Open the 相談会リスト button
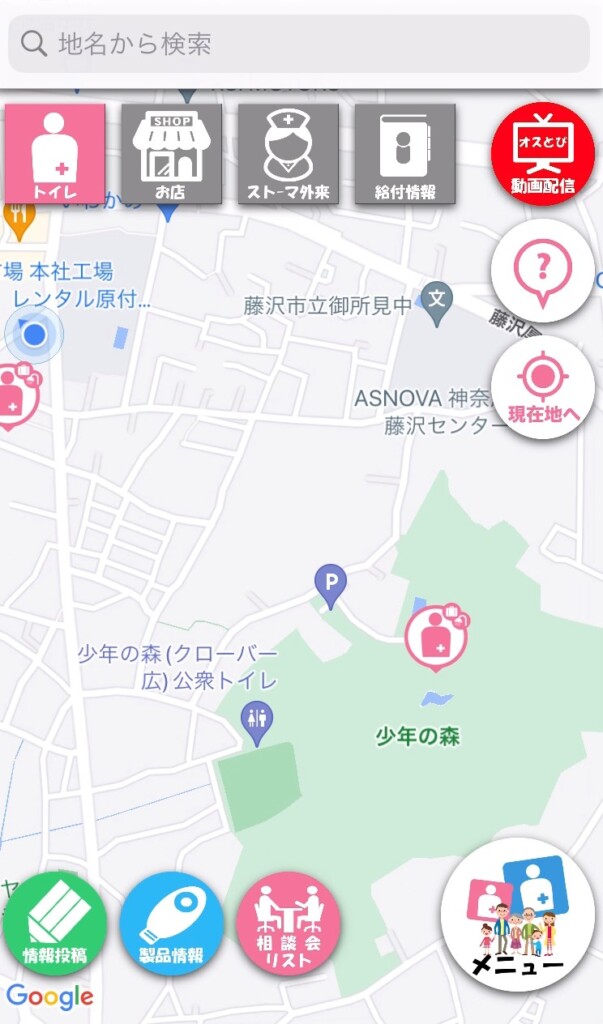 (288, 923)
